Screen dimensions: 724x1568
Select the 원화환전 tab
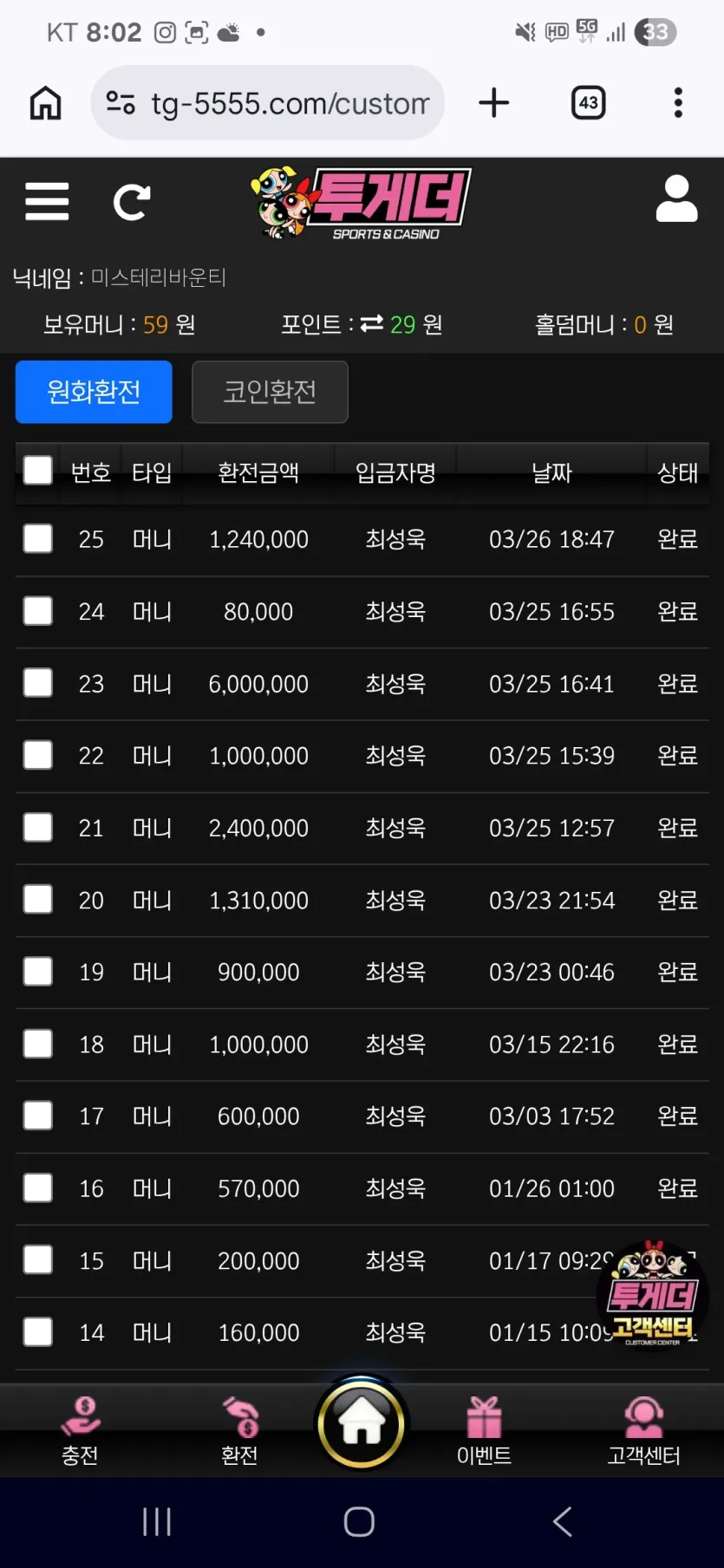coord(94,392)
